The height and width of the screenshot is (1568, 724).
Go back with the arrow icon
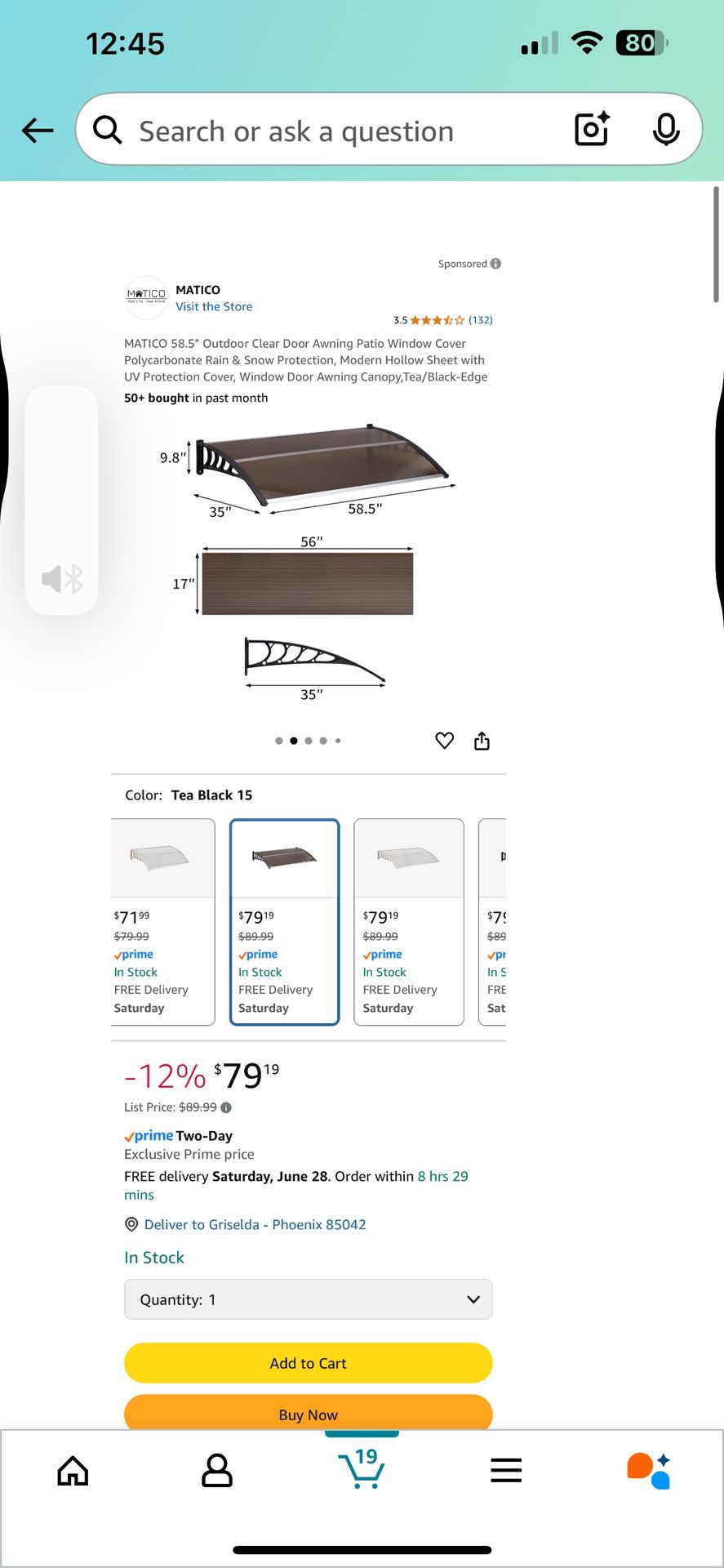coord(38,130)
